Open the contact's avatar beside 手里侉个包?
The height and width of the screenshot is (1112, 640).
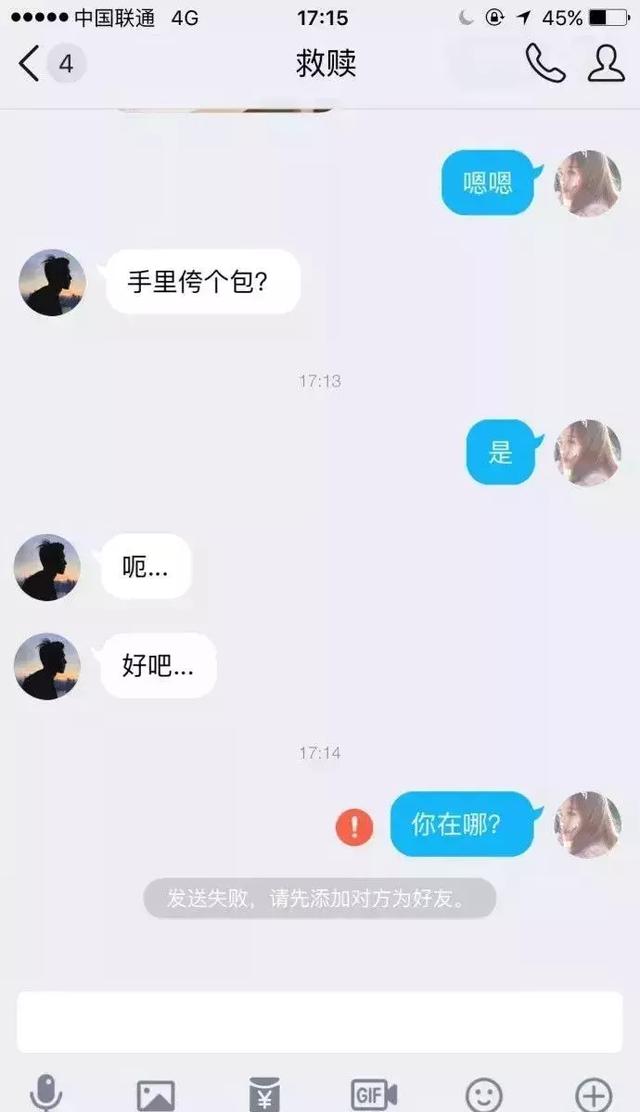tap(52, 283)
